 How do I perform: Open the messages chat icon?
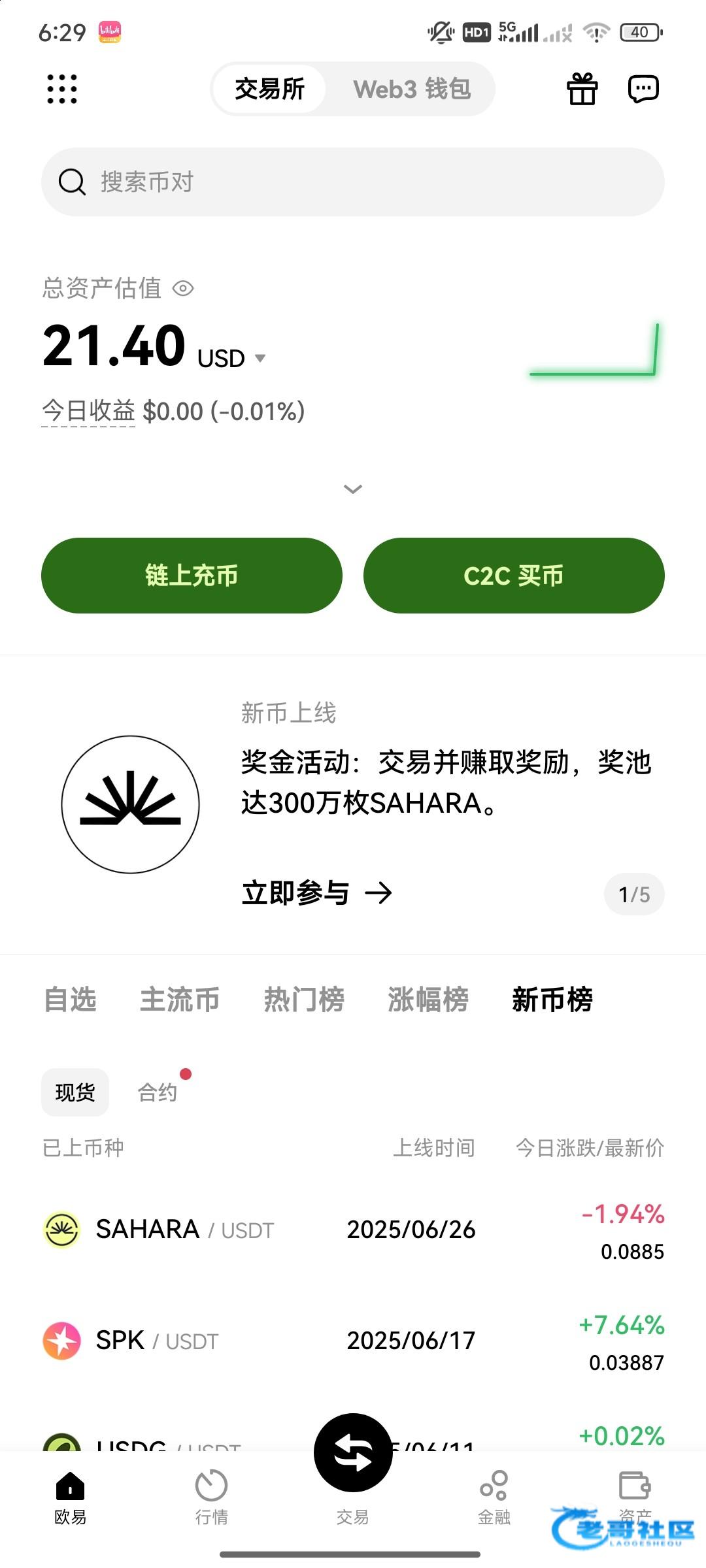[x=643, y=89]
